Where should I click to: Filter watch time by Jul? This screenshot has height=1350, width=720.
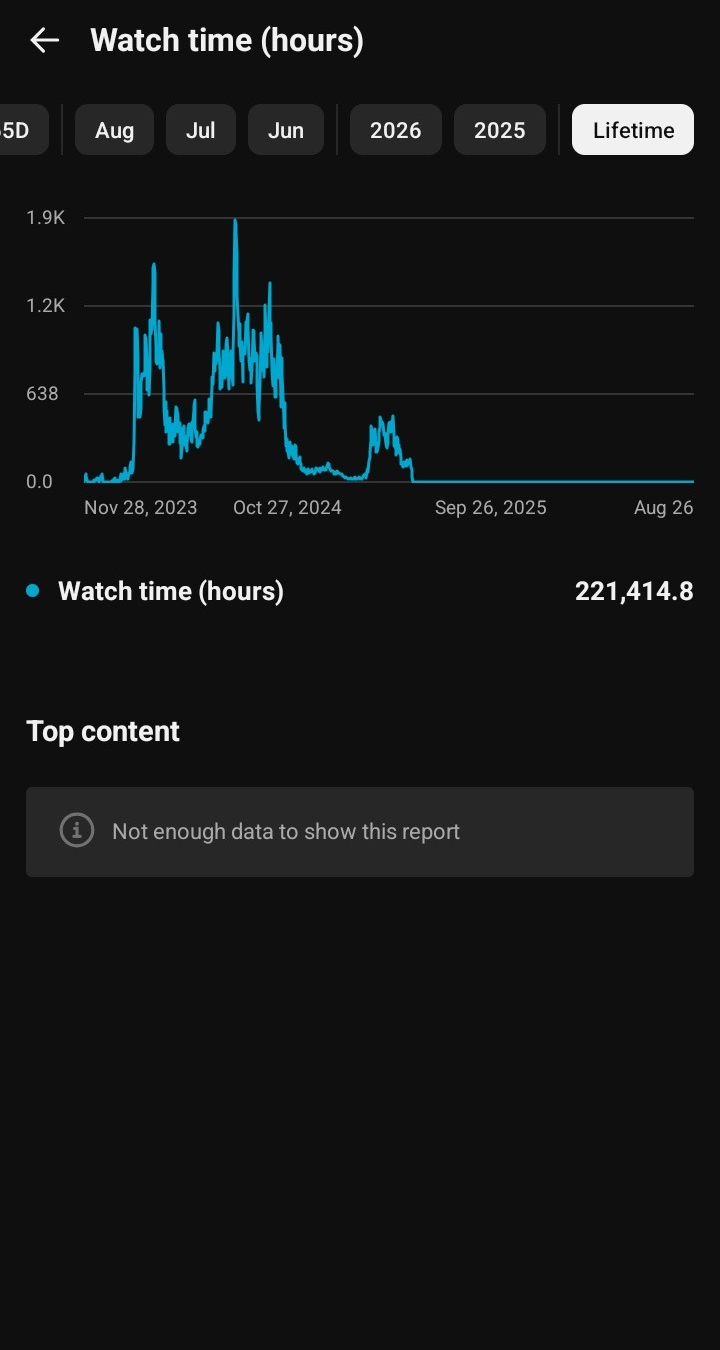point(201,130)
